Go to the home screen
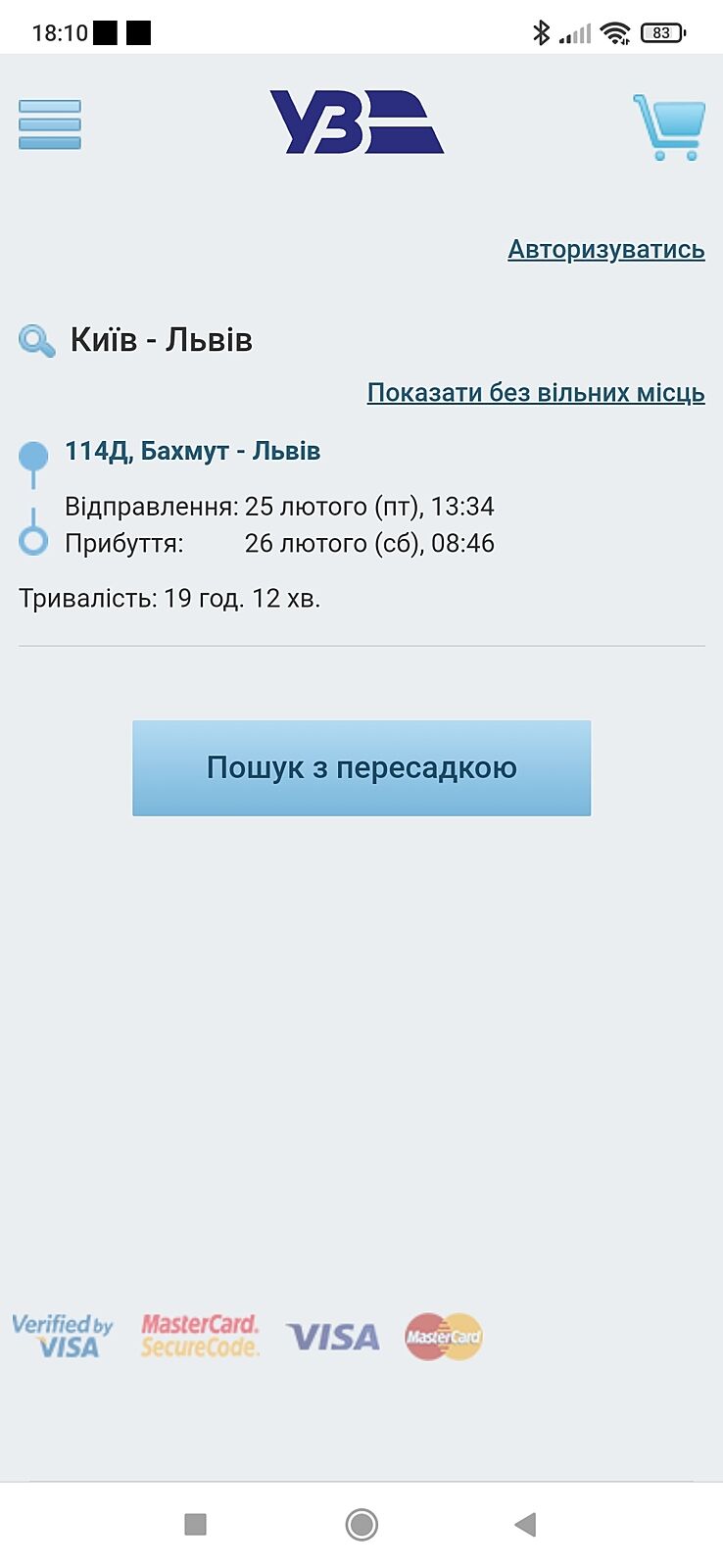Image resolution: width=723 pixels, height=1568 pixels. [361, 1524]
